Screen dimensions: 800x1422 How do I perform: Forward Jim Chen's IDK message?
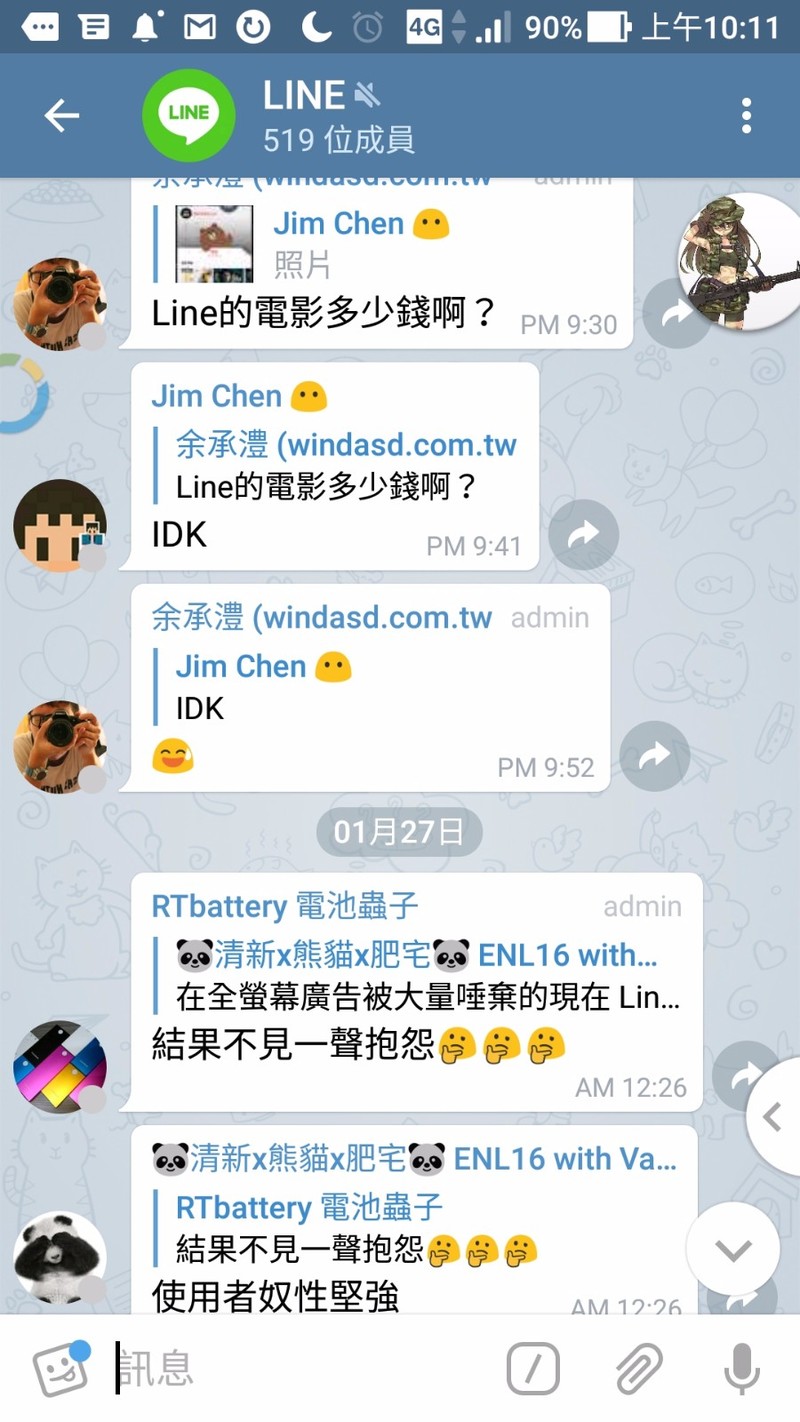[x=583, y=537]
